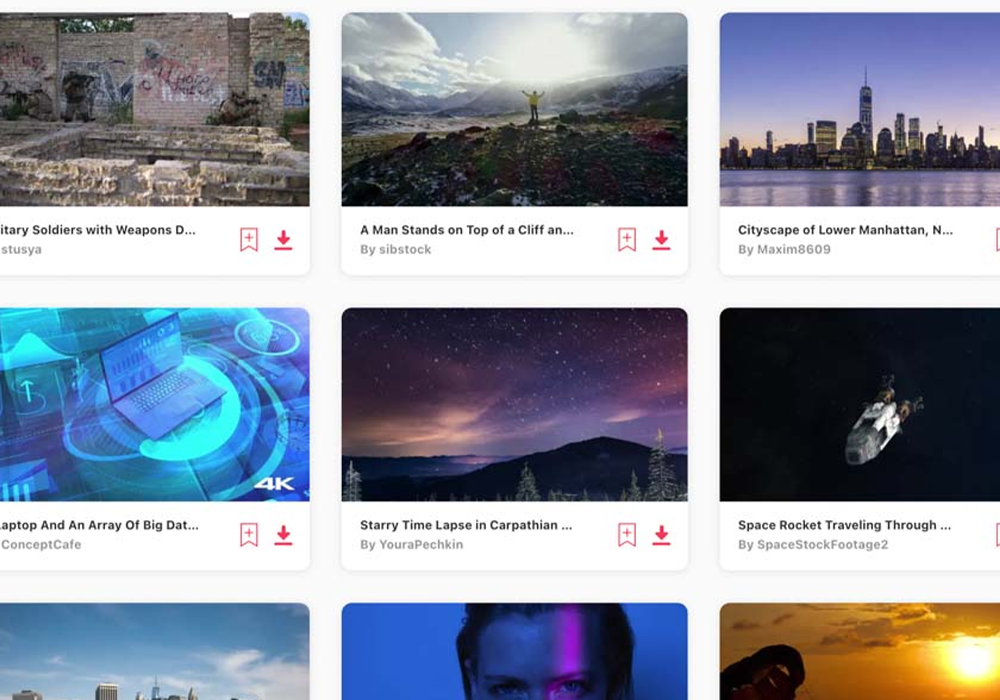
Task: Open the Lower Manhattan cityscape video
Action: coord(859,110)
